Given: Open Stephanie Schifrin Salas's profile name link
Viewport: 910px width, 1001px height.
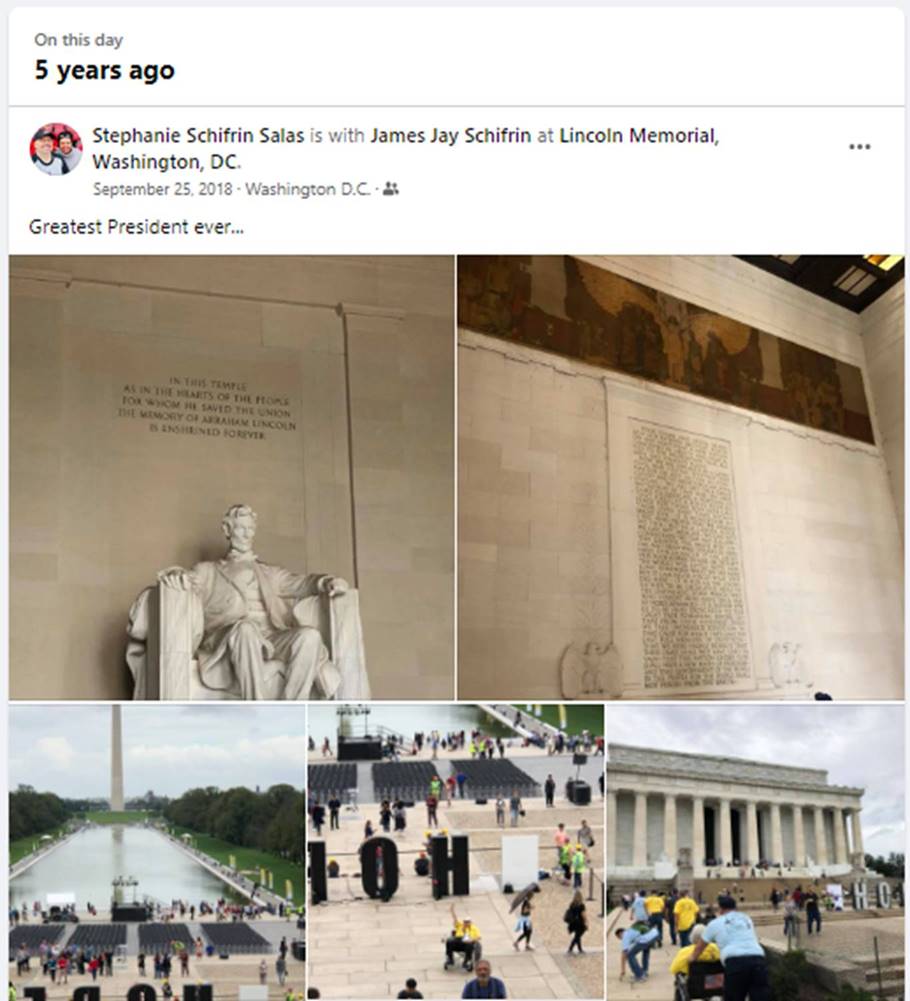Looking at the screenshot, I should pos(198,136).
